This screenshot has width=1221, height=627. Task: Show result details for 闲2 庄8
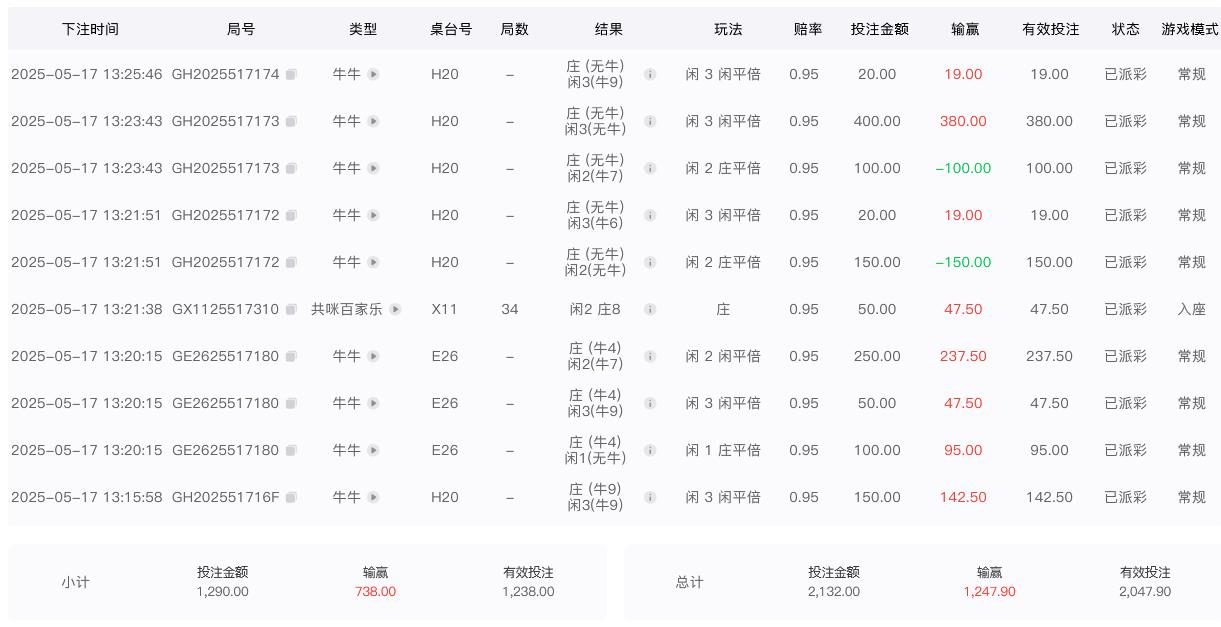[650, 309]
